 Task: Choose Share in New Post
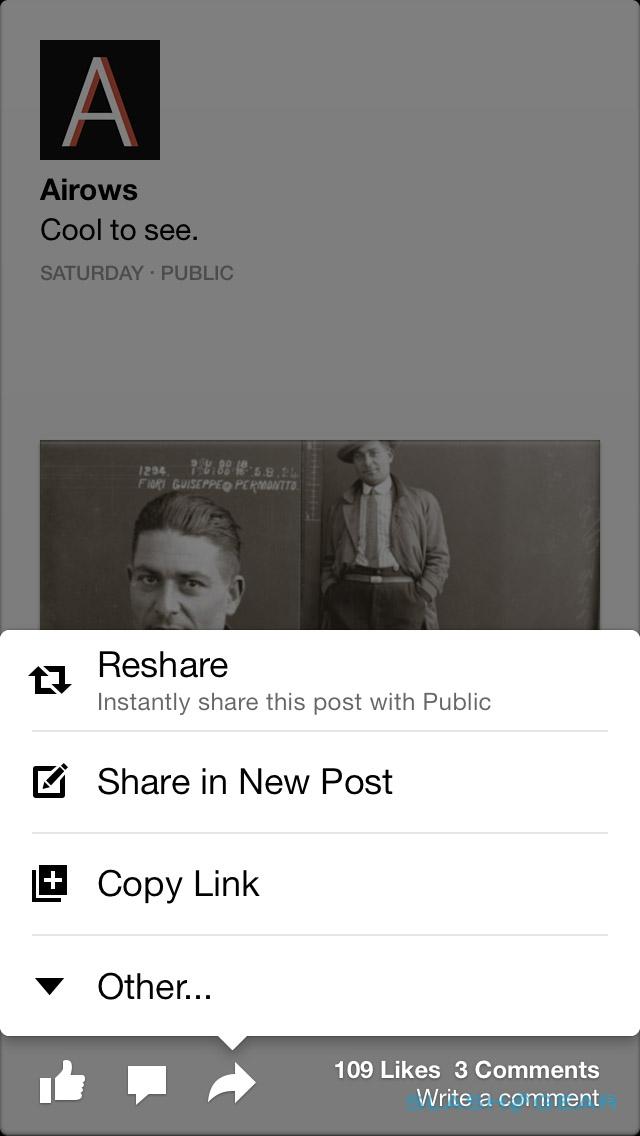pos(245,782)
